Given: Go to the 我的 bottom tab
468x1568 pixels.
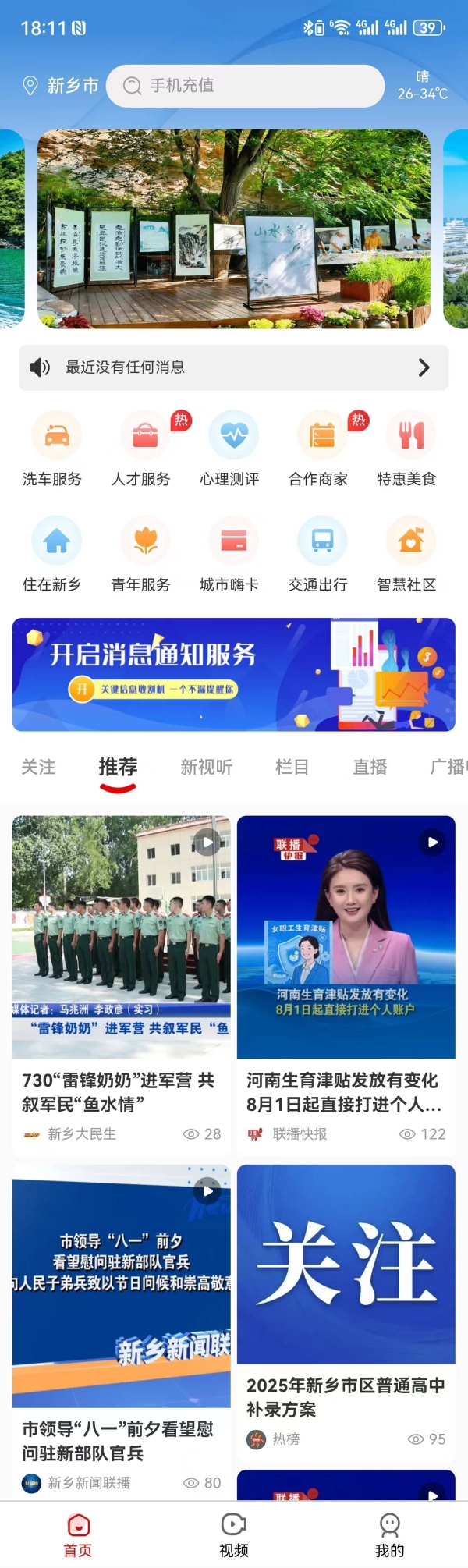Looking at the screenshot, I should [x=389, y=1534].
